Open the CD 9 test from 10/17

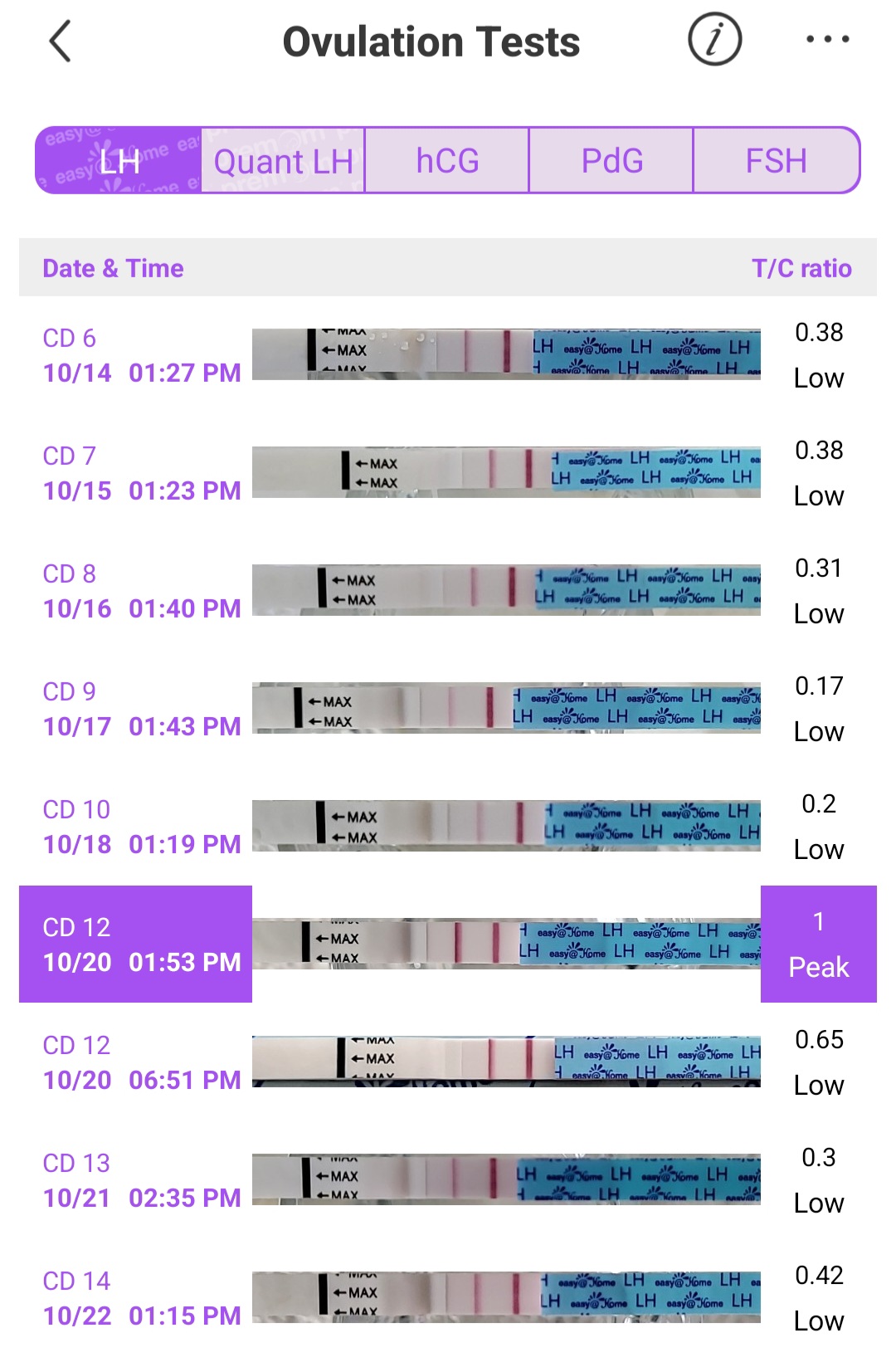click(448, 709)
